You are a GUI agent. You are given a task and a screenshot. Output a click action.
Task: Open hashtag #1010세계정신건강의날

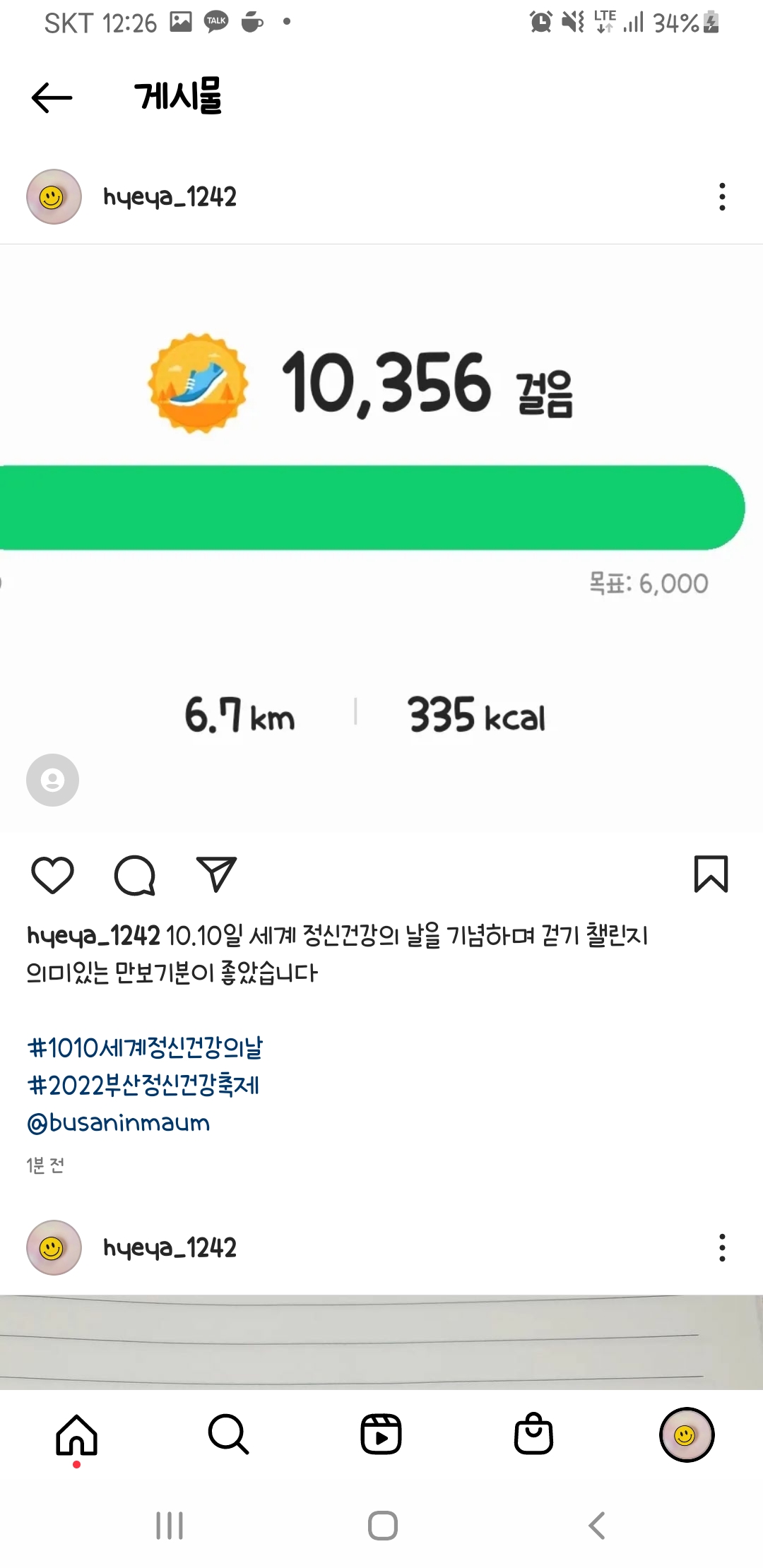145,1047
